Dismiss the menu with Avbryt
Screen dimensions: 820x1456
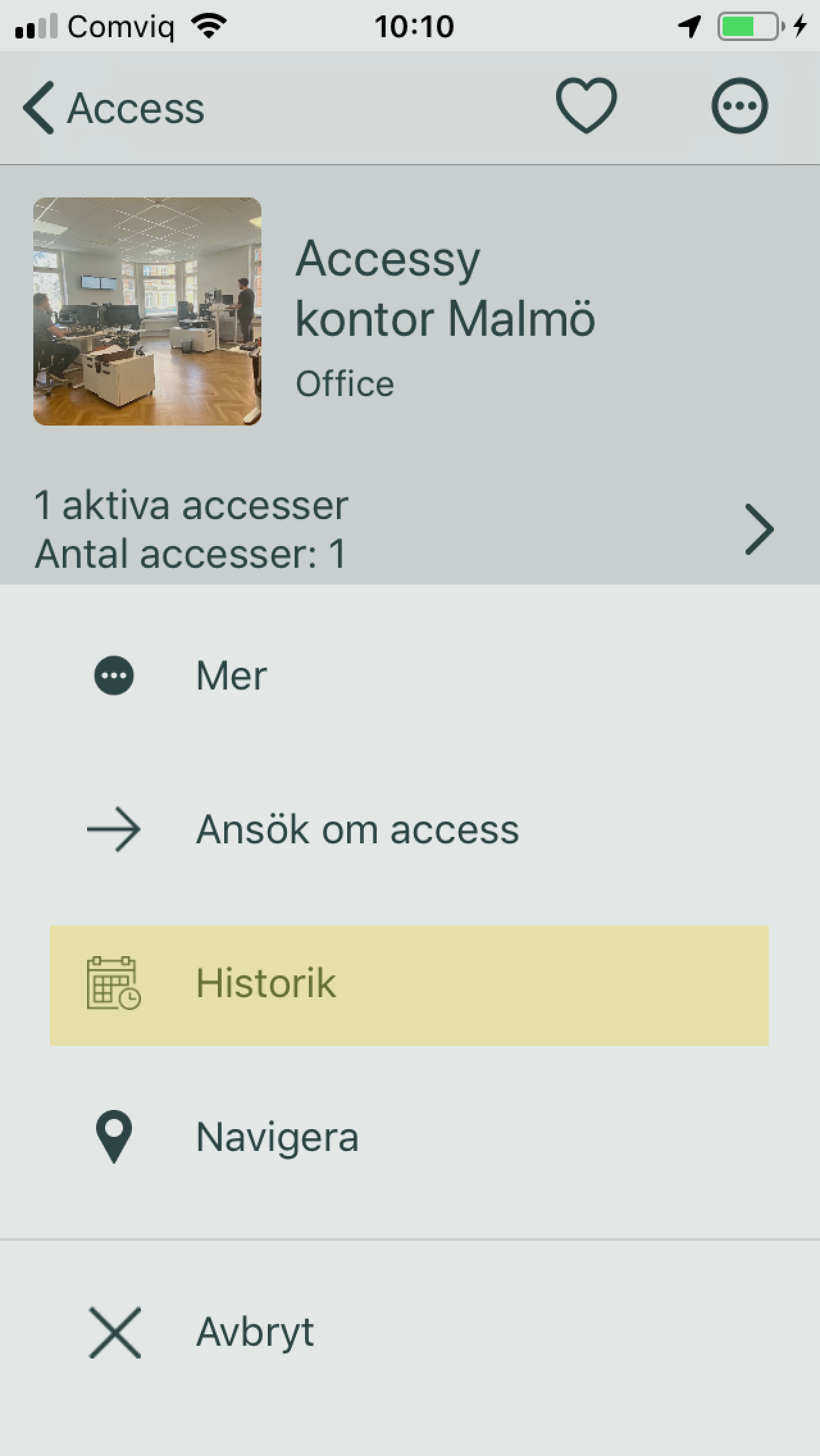409,1333
